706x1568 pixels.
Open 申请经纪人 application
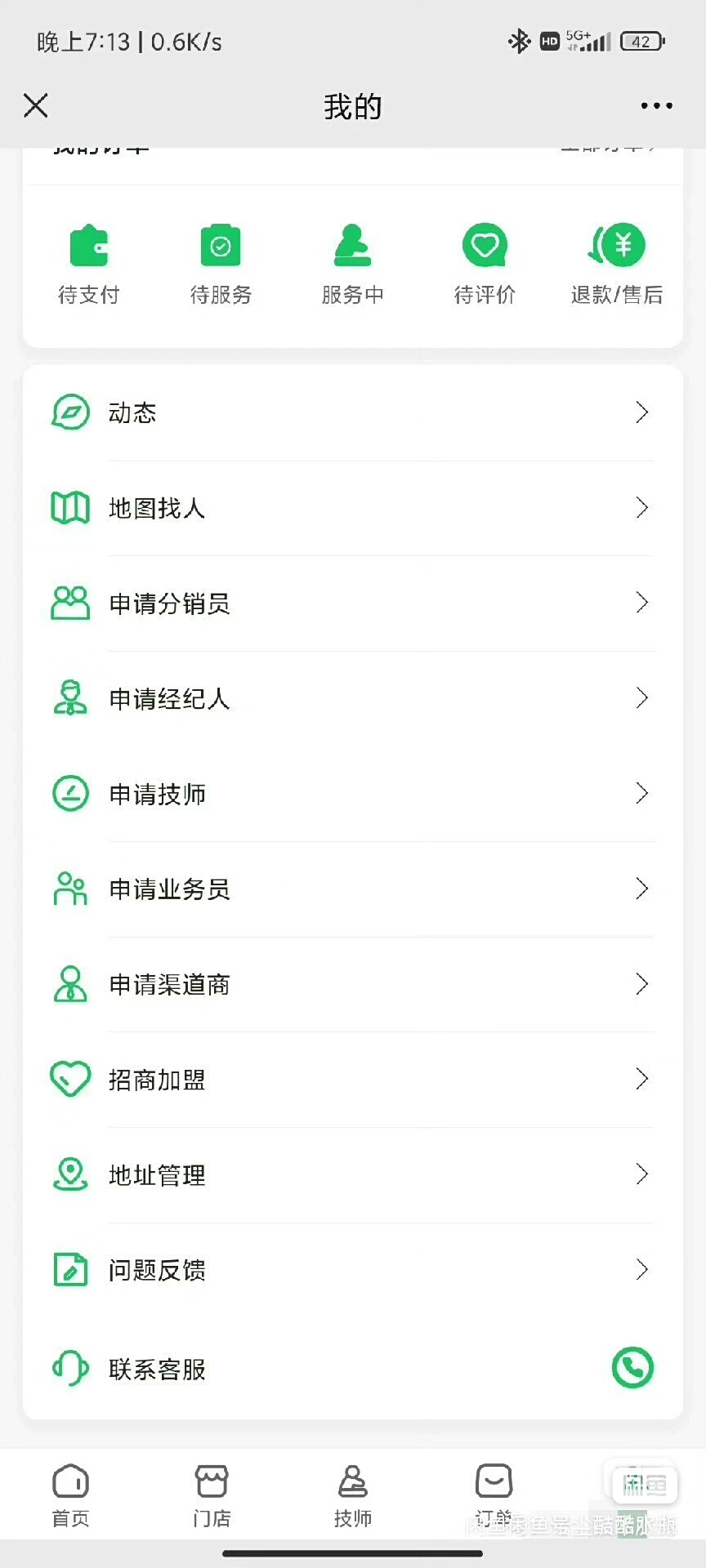[x=353, y=699]
